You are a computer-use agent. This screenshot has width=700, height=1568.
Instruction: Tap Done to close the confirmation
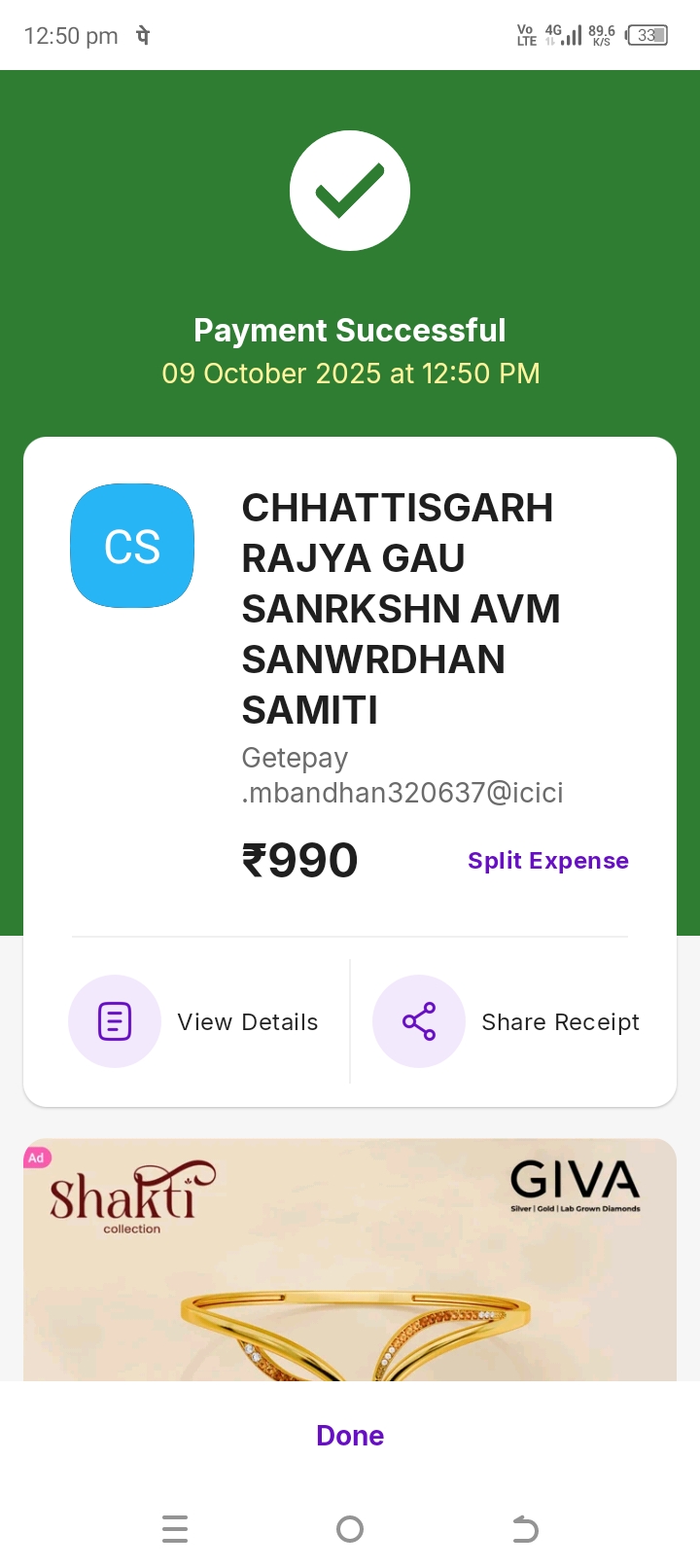350,1436
